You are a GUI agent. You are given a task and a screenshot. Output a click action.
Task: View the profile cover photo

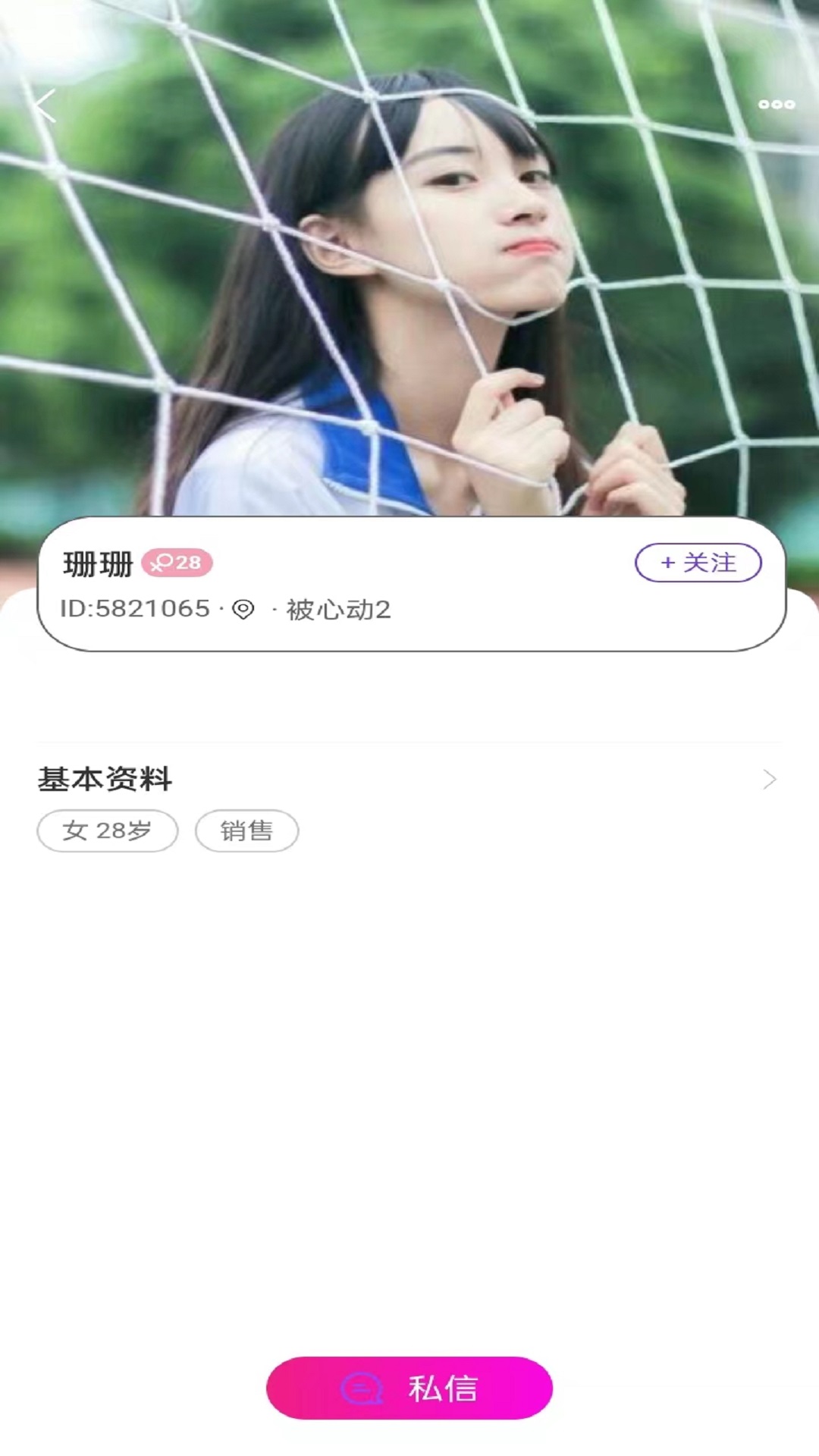(409, 258)
